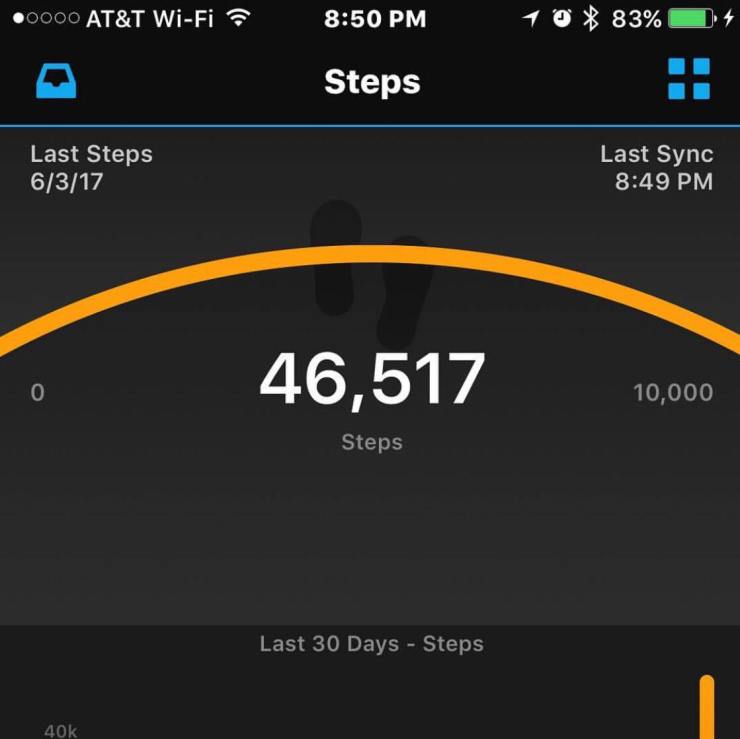Open the inbox tray icon
Screen dimensions: 740x739
56,81
